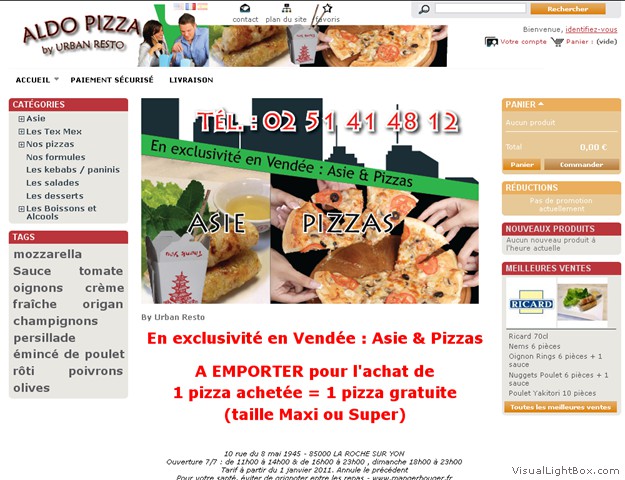The image size is (625, 480).
Task: Click the identifiez-vous link
Action: click(x=592, y=30)
